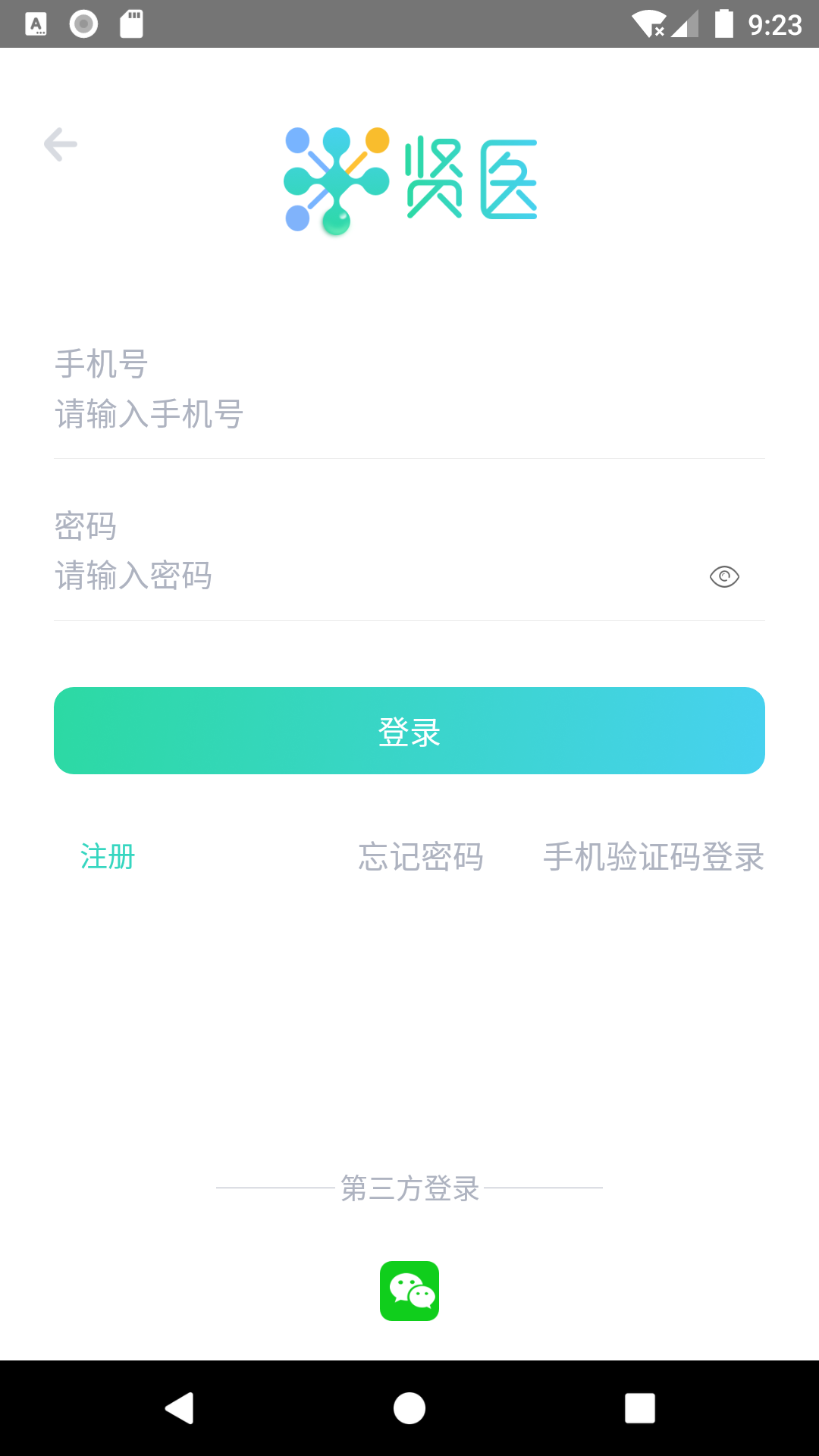Click the 登录 login button

point(409,730)
